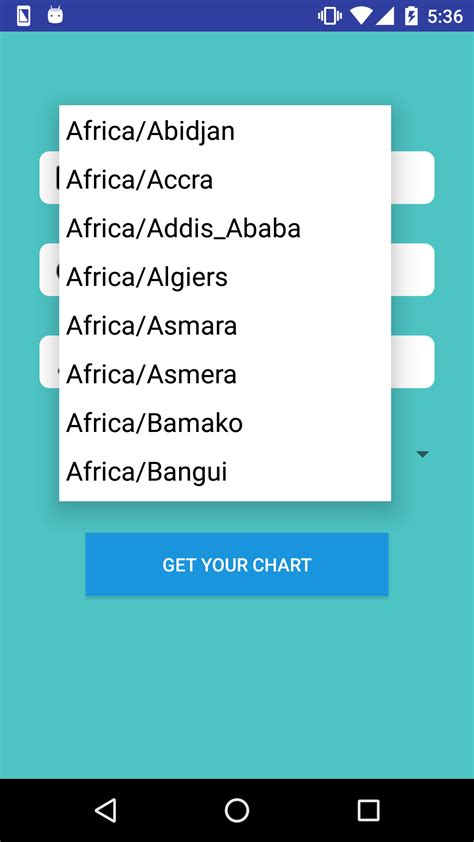
Task: Pick the Africa/Bangui timezone
Action: (225, 473)
